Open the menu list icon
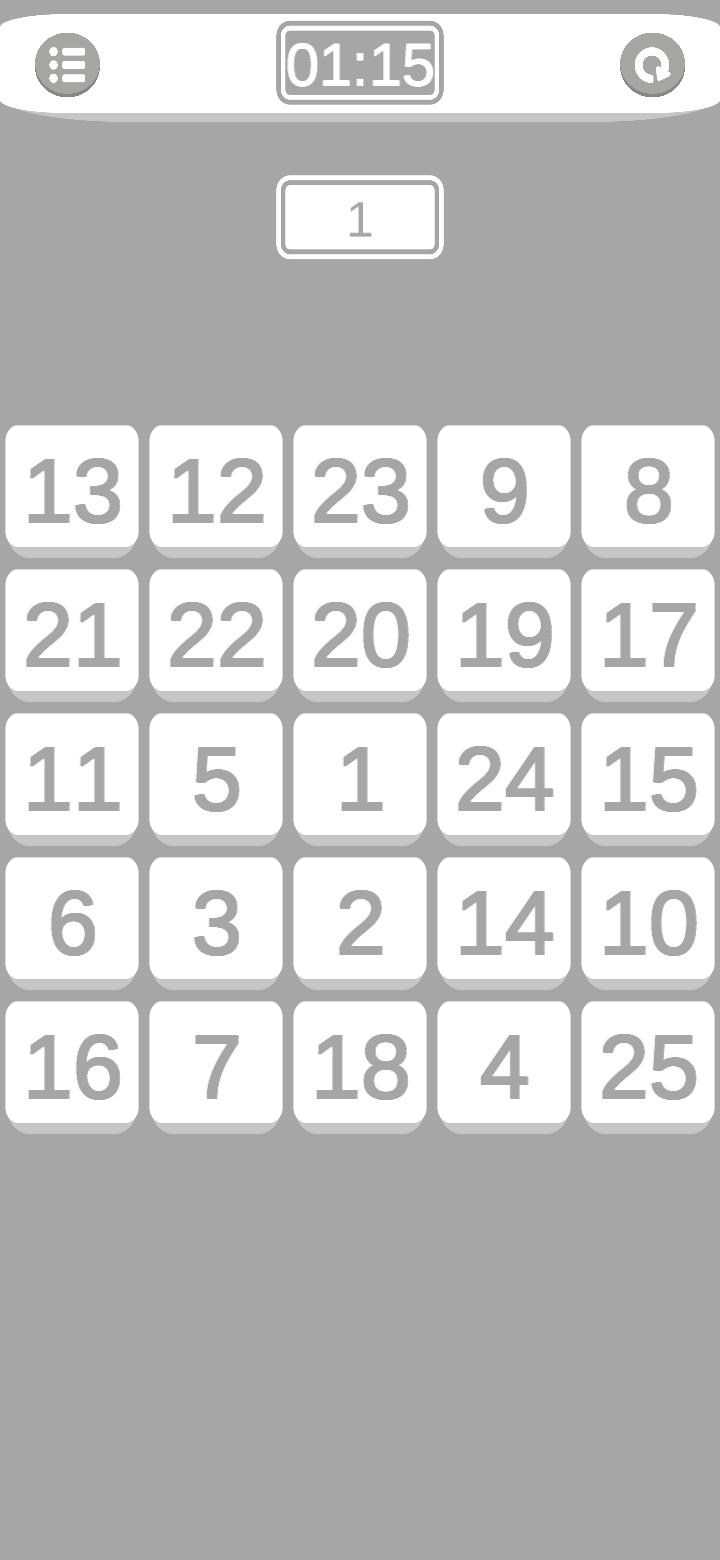The image size is (720, 1560). (67, 65)
